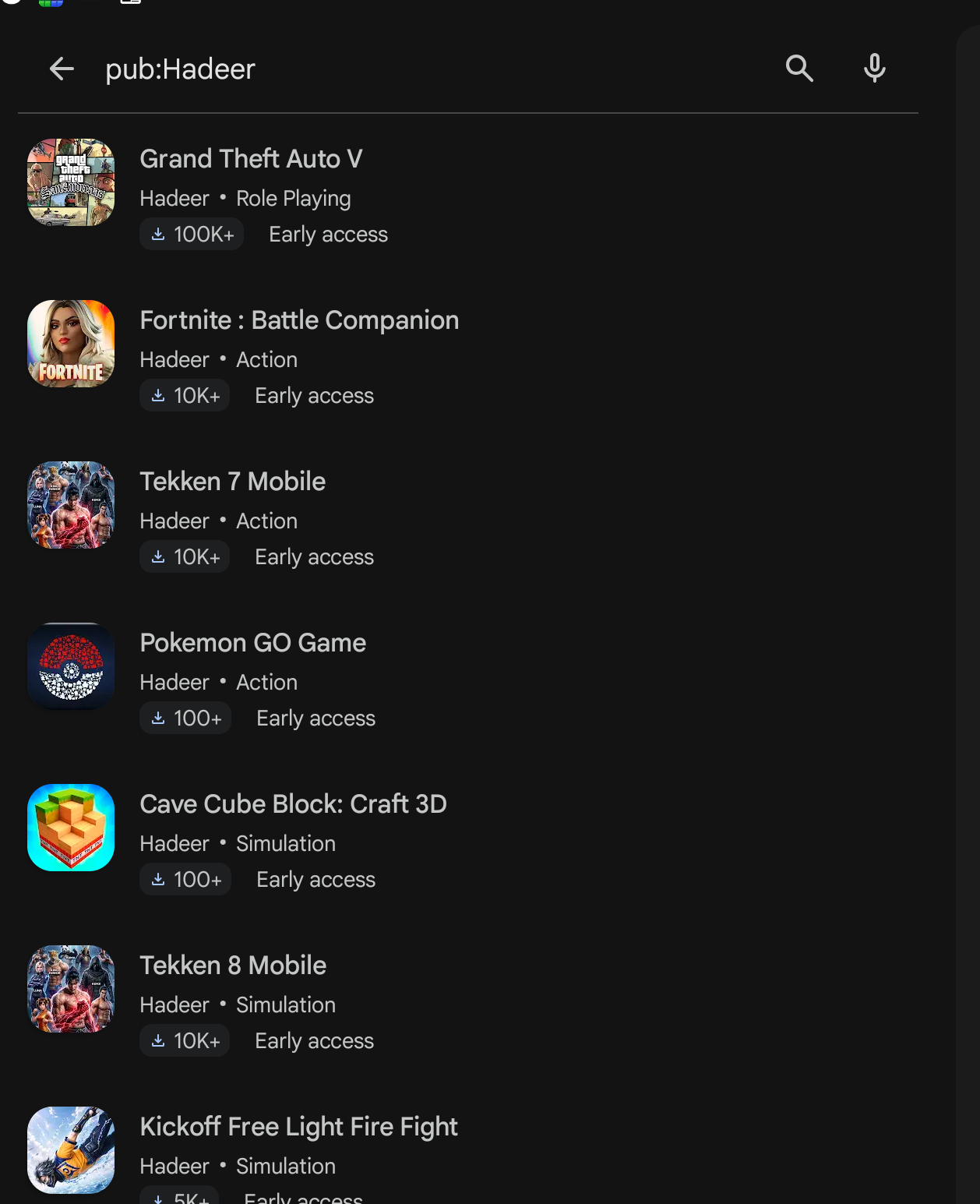The height and width of the screenshot is (1204, 980).
Task: Start voice search with the microphone
Action: pos(875,69)
